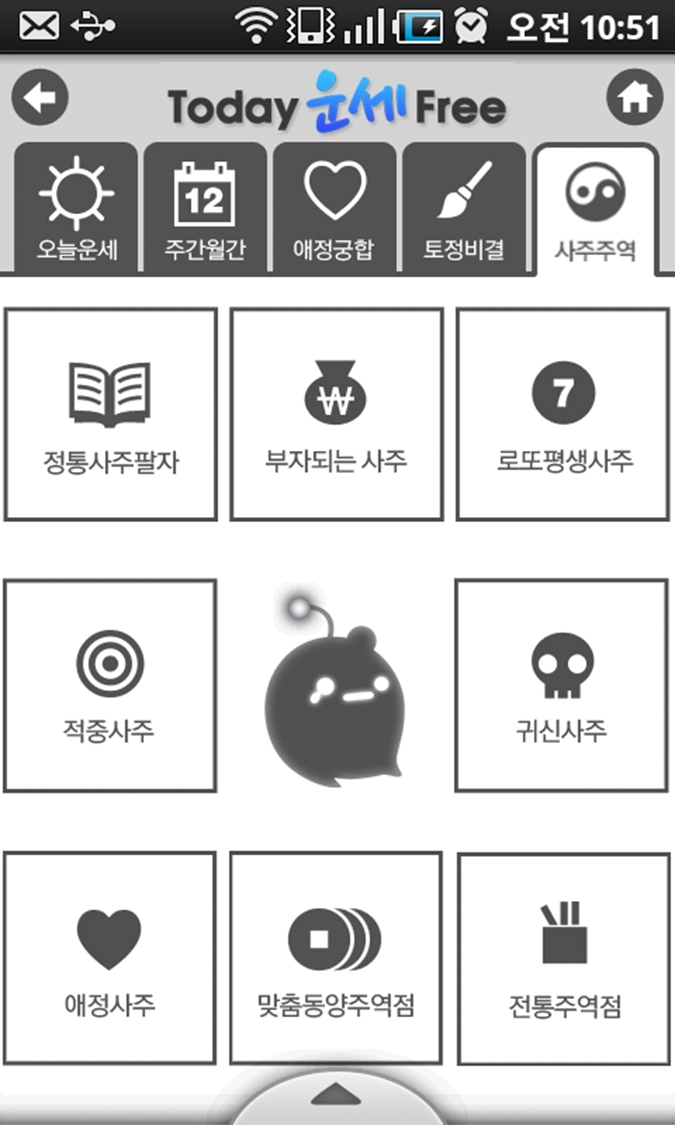Open 부자되는 사주 tile

tap(336, 415)
